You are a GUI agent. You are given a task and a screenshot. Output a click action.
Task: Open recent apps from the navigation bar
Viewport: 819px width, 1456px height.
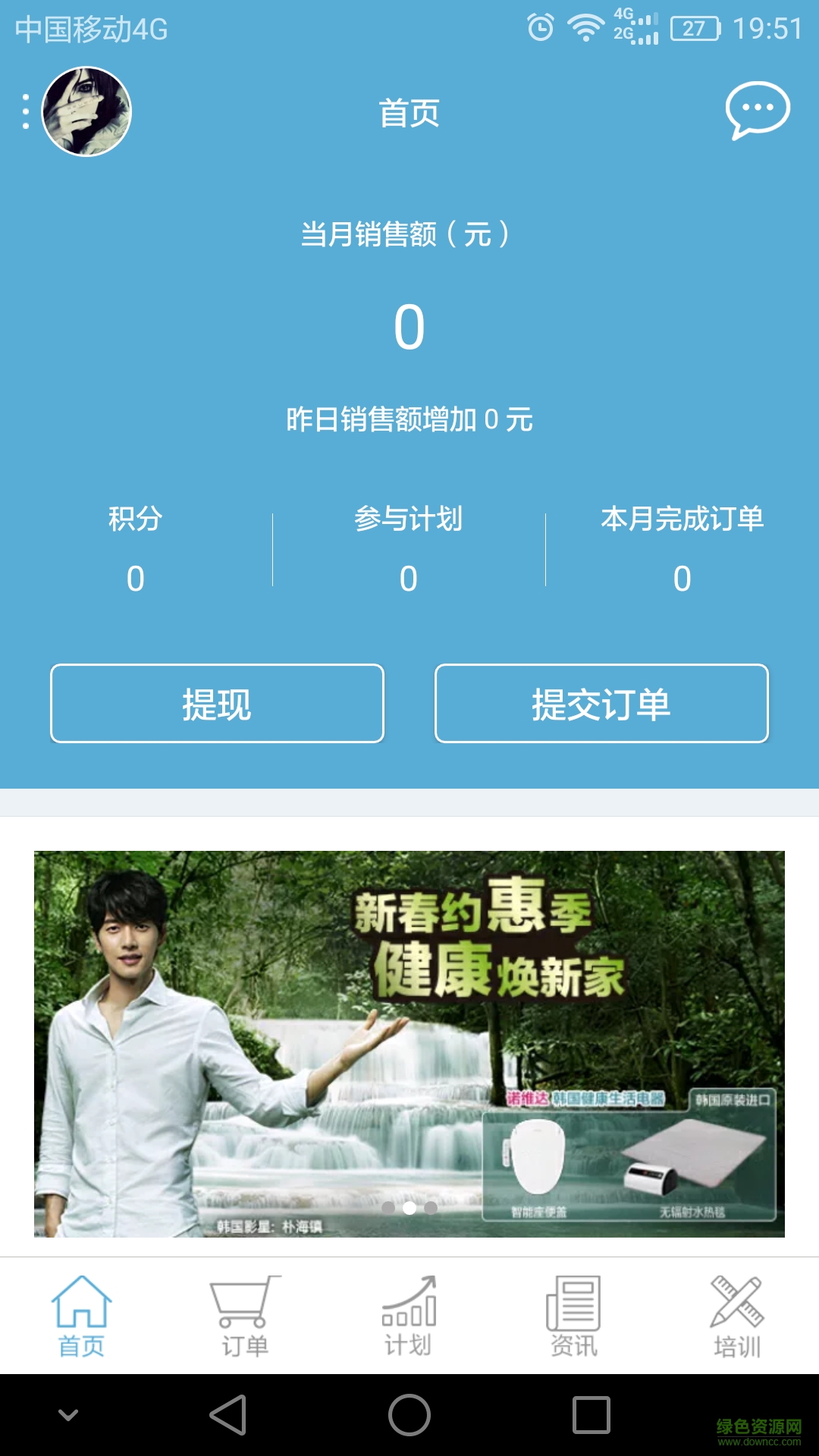point(591,1415)
